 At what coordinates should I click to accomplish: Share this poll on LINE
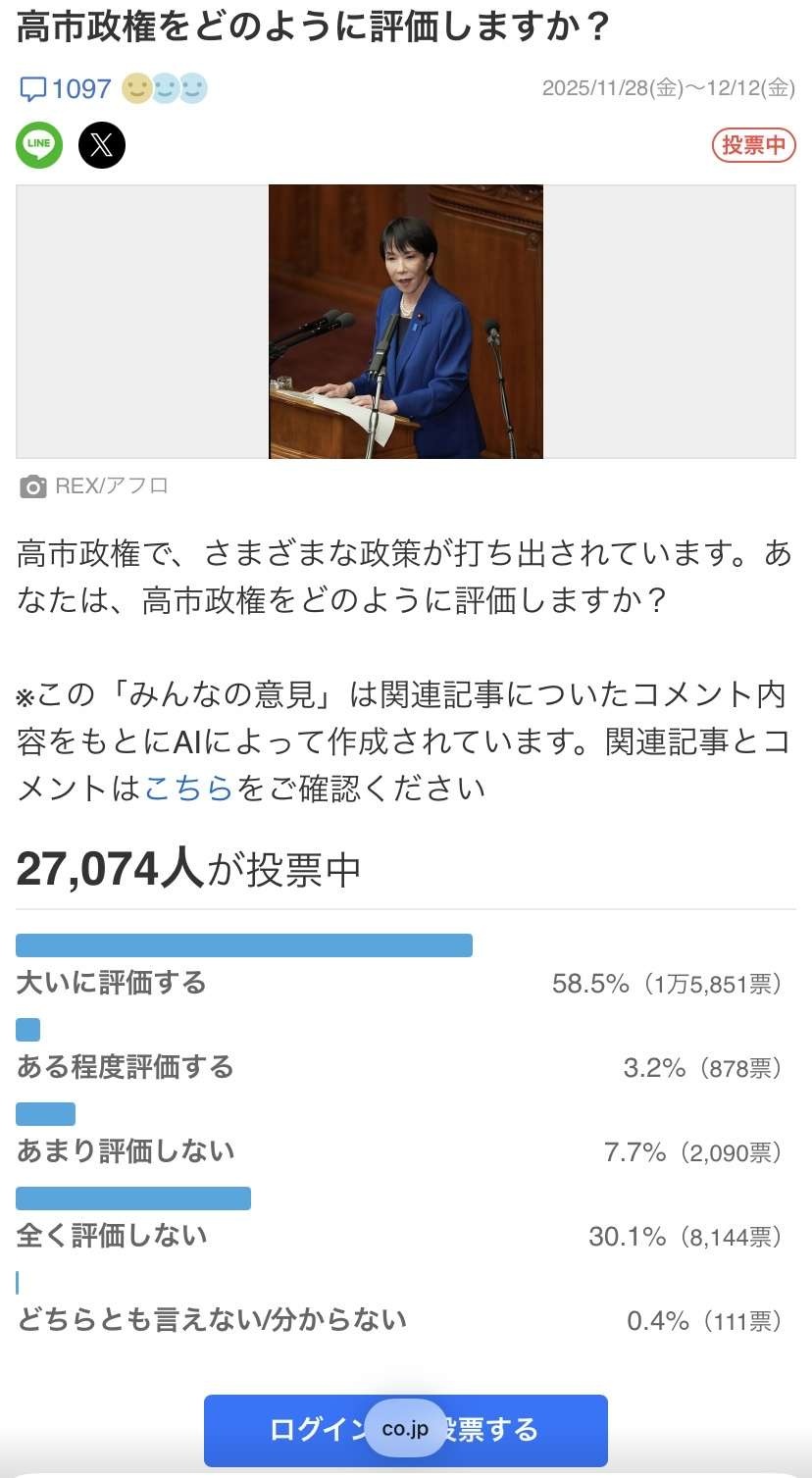tap(39, 145)
